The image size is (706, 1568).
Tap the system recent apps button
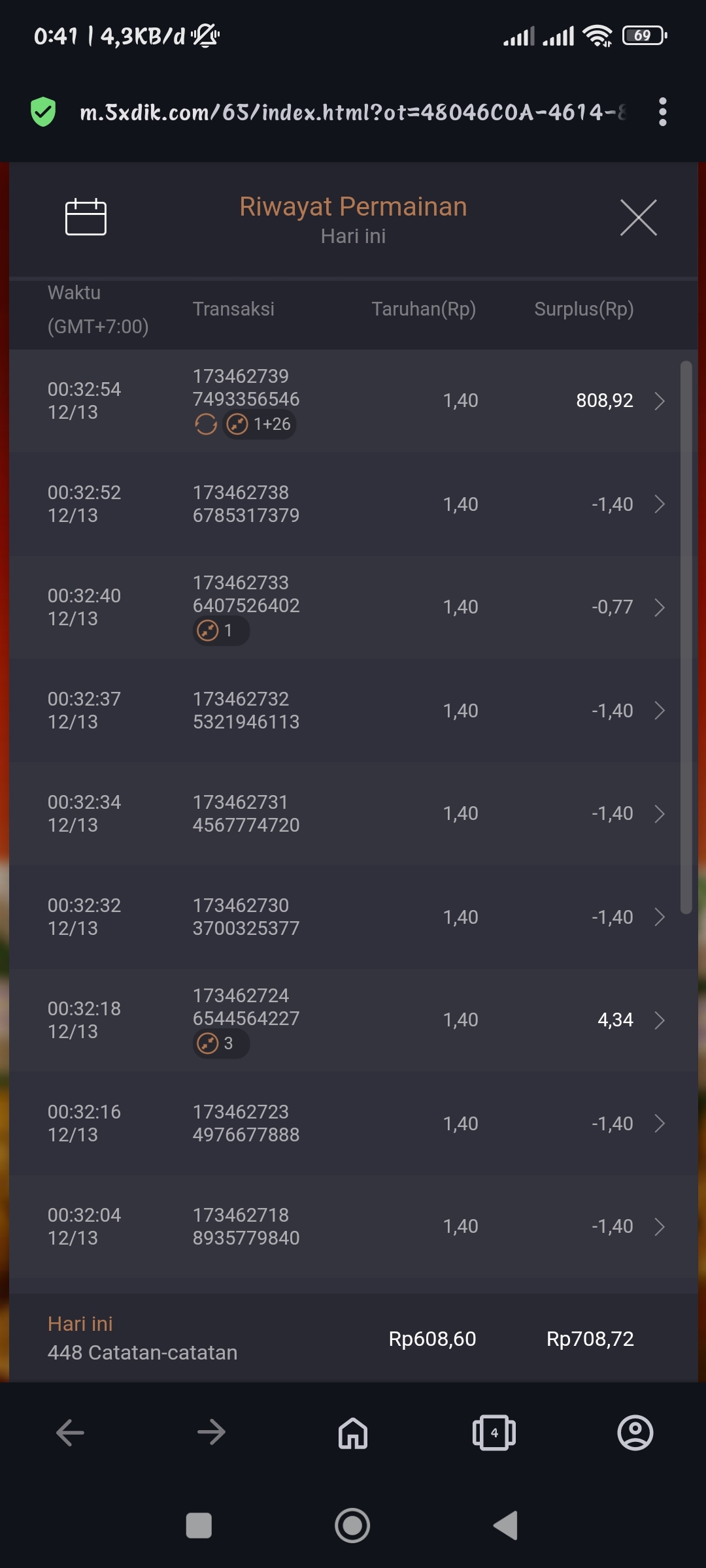199,1526
